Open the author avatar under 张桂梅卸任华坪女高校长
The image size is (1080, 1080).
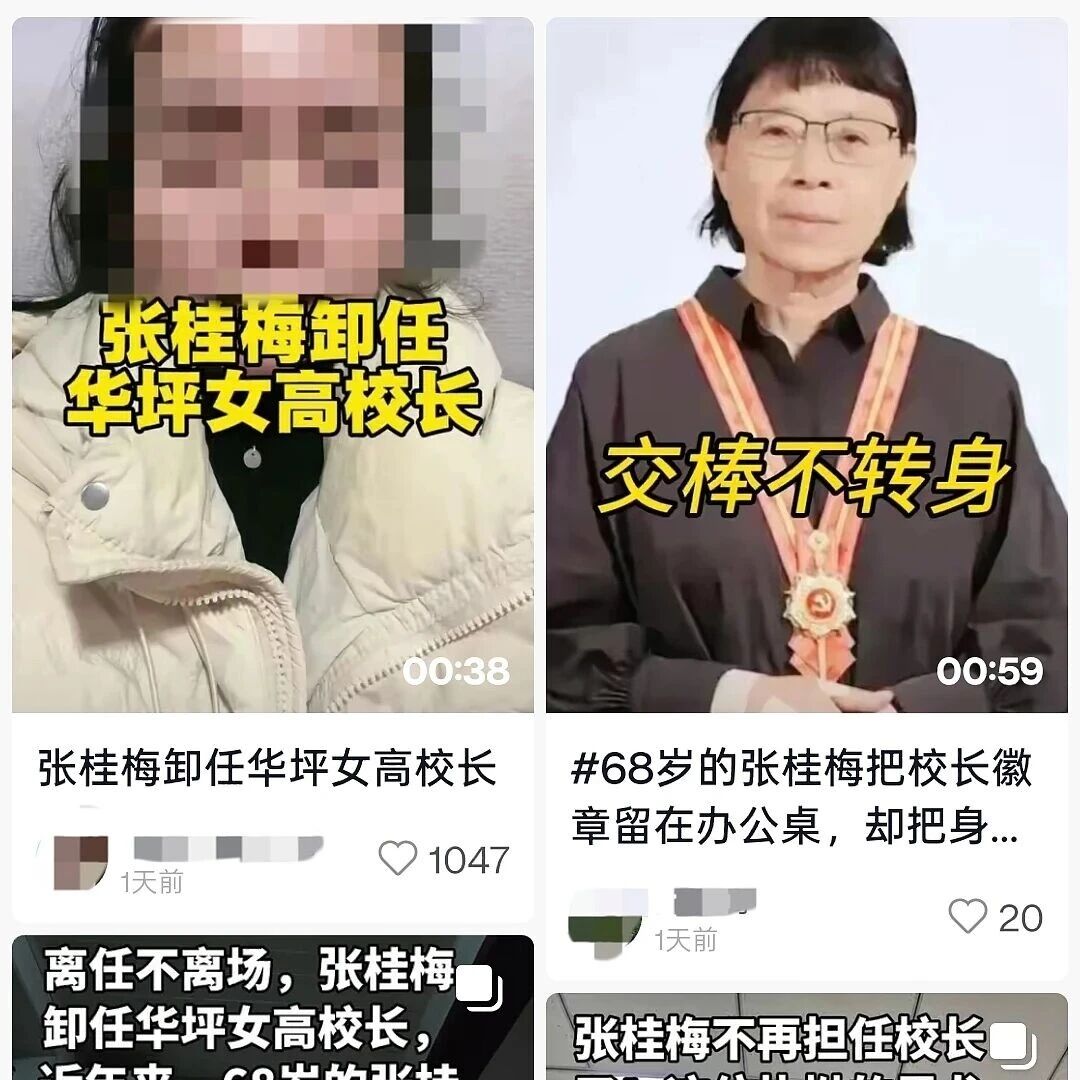(x=80, y=862)
